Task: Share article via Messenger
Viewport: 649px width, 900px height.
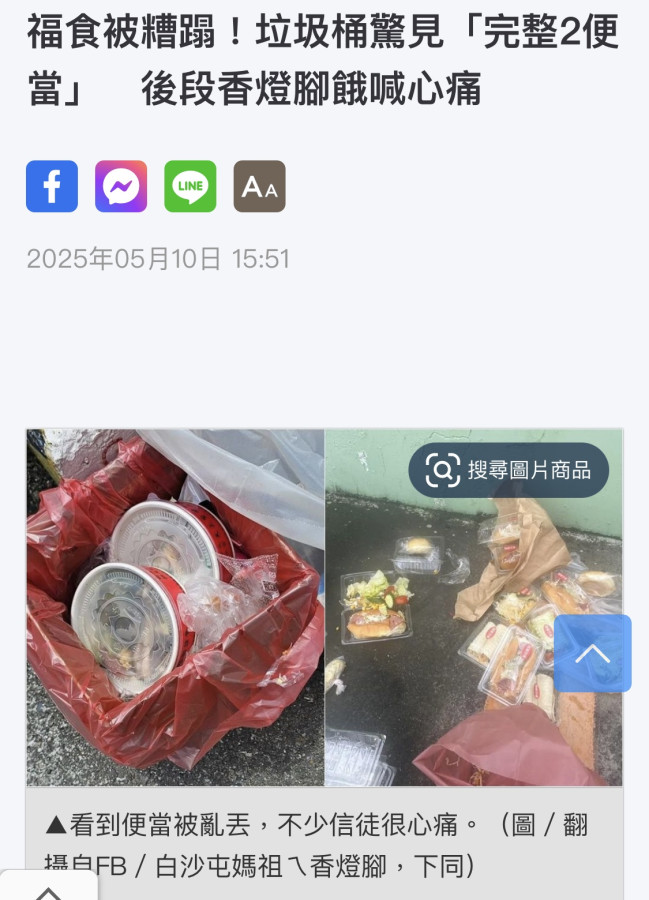Action: pyautogui.click(x=121, y=186)
